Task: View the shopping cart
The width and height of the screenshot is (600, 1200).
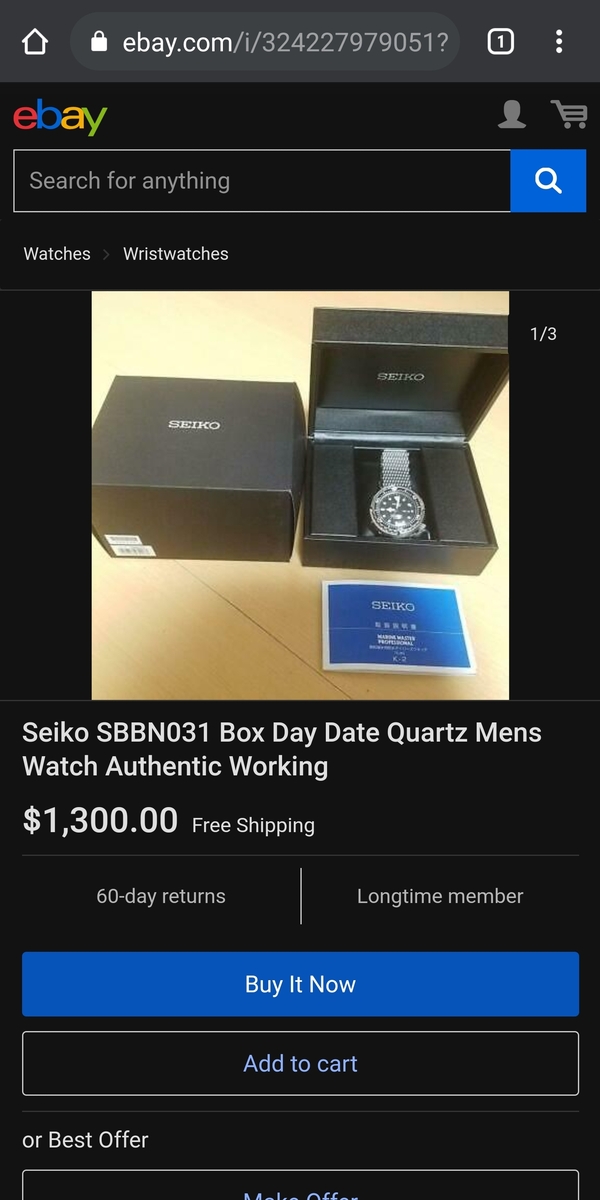Action: click(x=569, y=114)
